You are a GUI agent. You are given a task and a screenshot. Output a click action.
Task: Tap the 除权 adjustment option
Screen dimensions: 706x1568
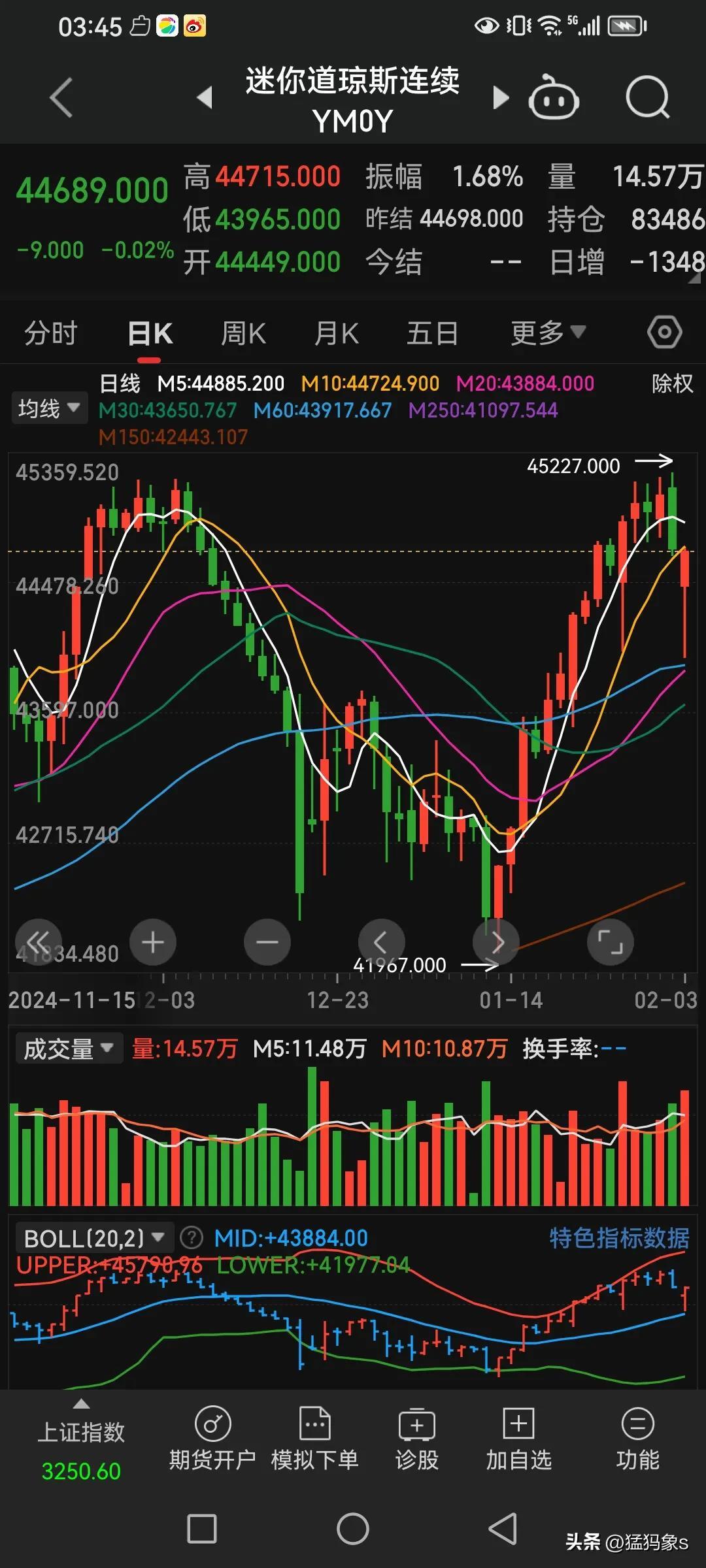tap(672, 384)
